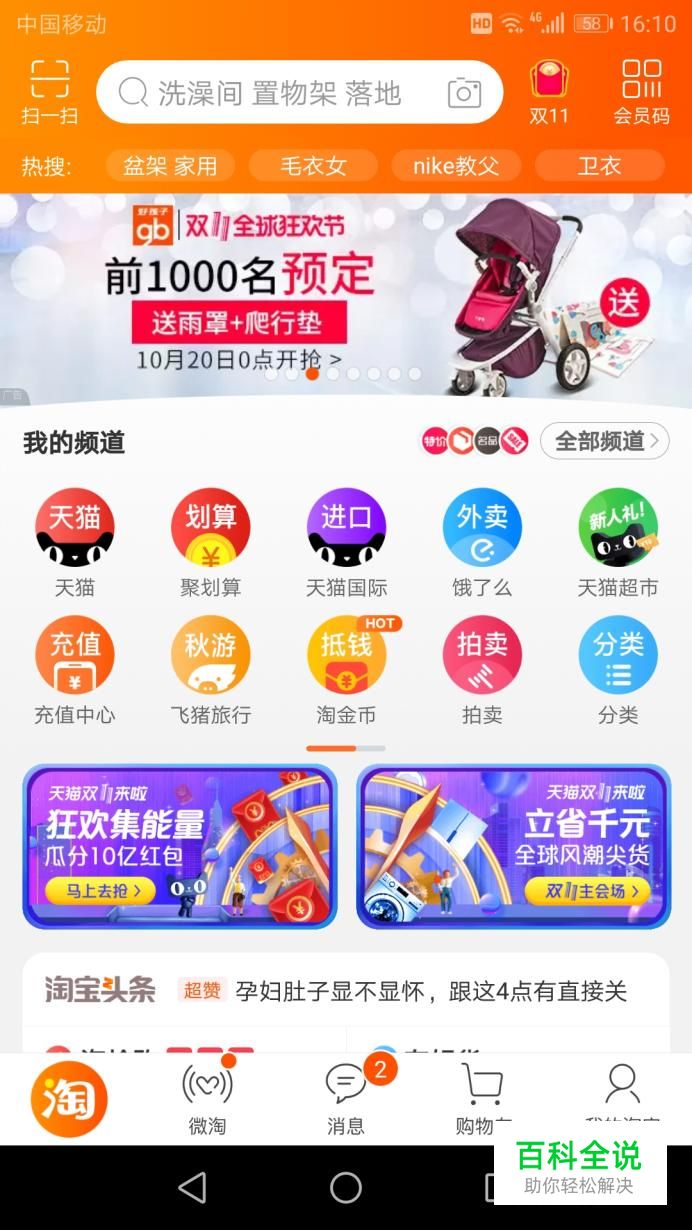
Task: Open the 天猫 channel
Action: [x=75, y=542]
